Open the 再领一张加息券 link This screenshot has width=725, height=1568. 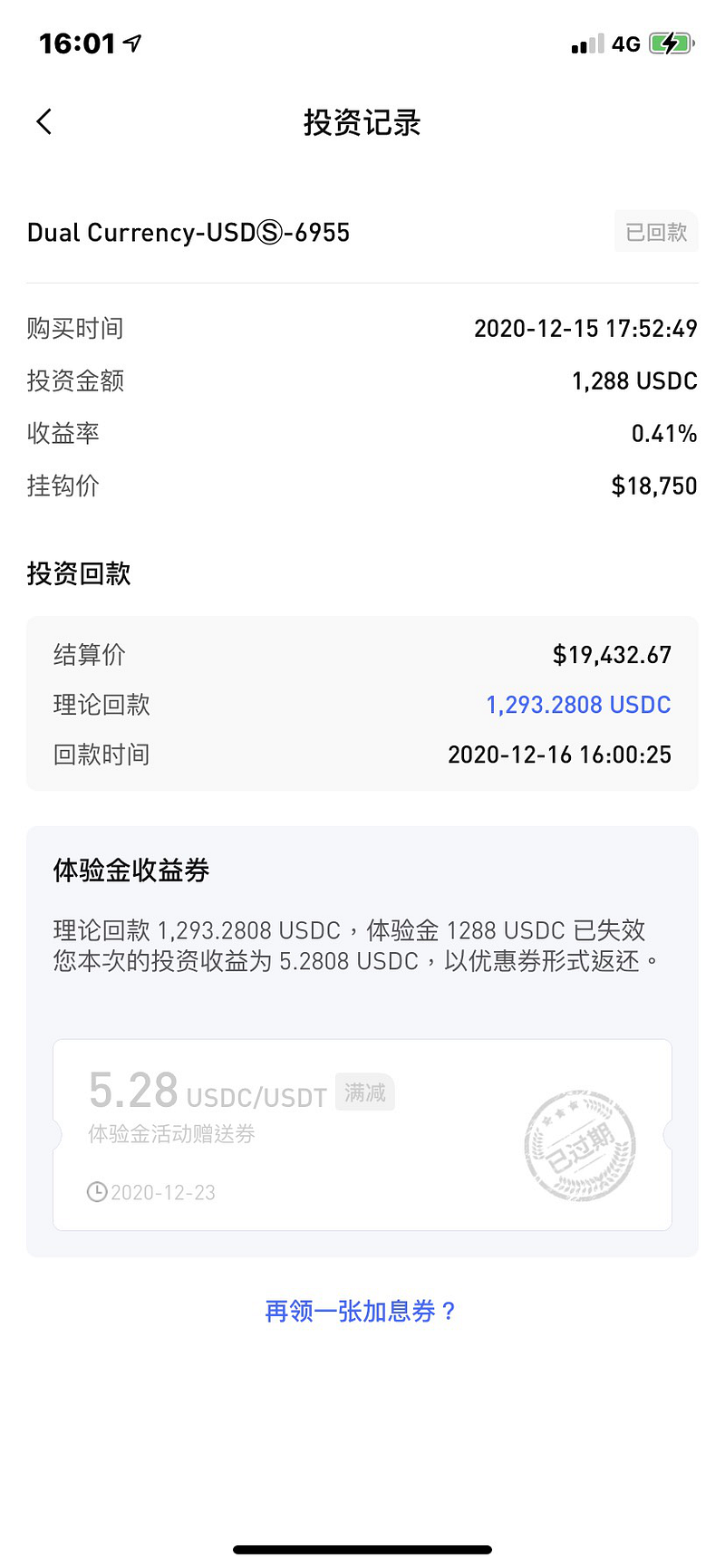pos(361,1311)
